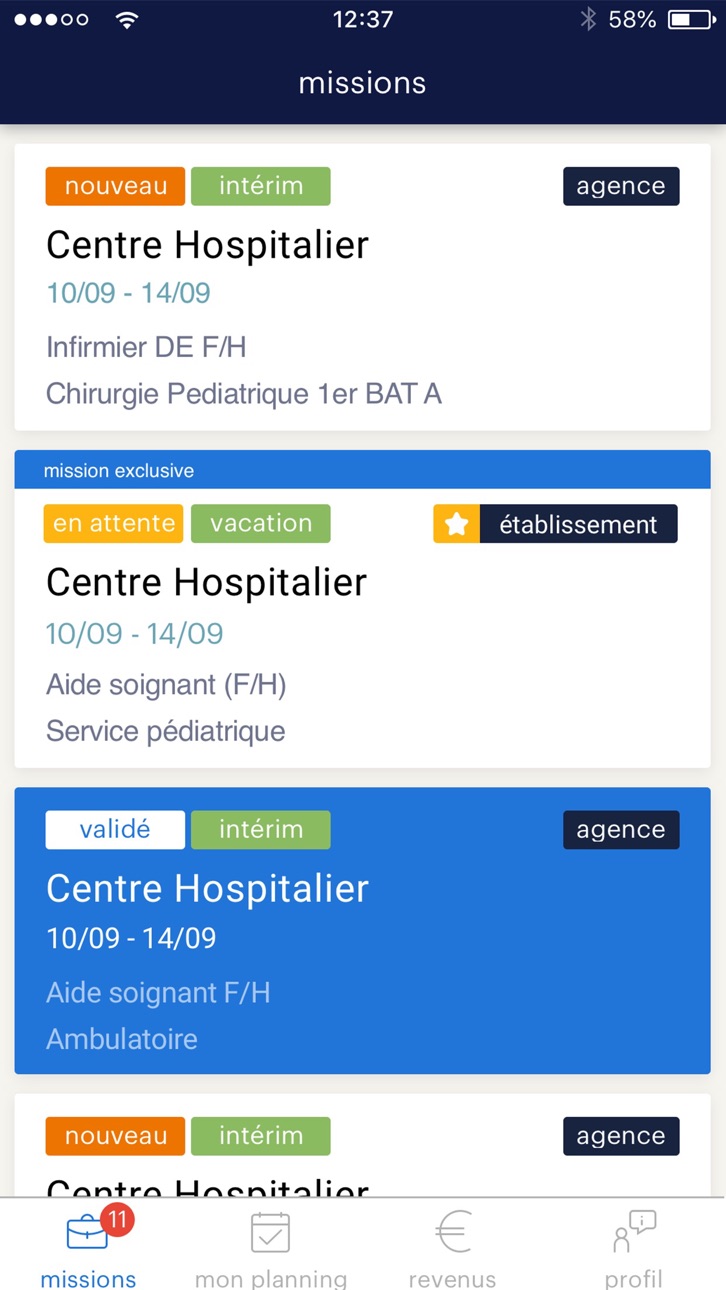726x1290 pixels.
Task: Open the exclusive Service pédiatrique mission card
Action: [x=362, y=609]
